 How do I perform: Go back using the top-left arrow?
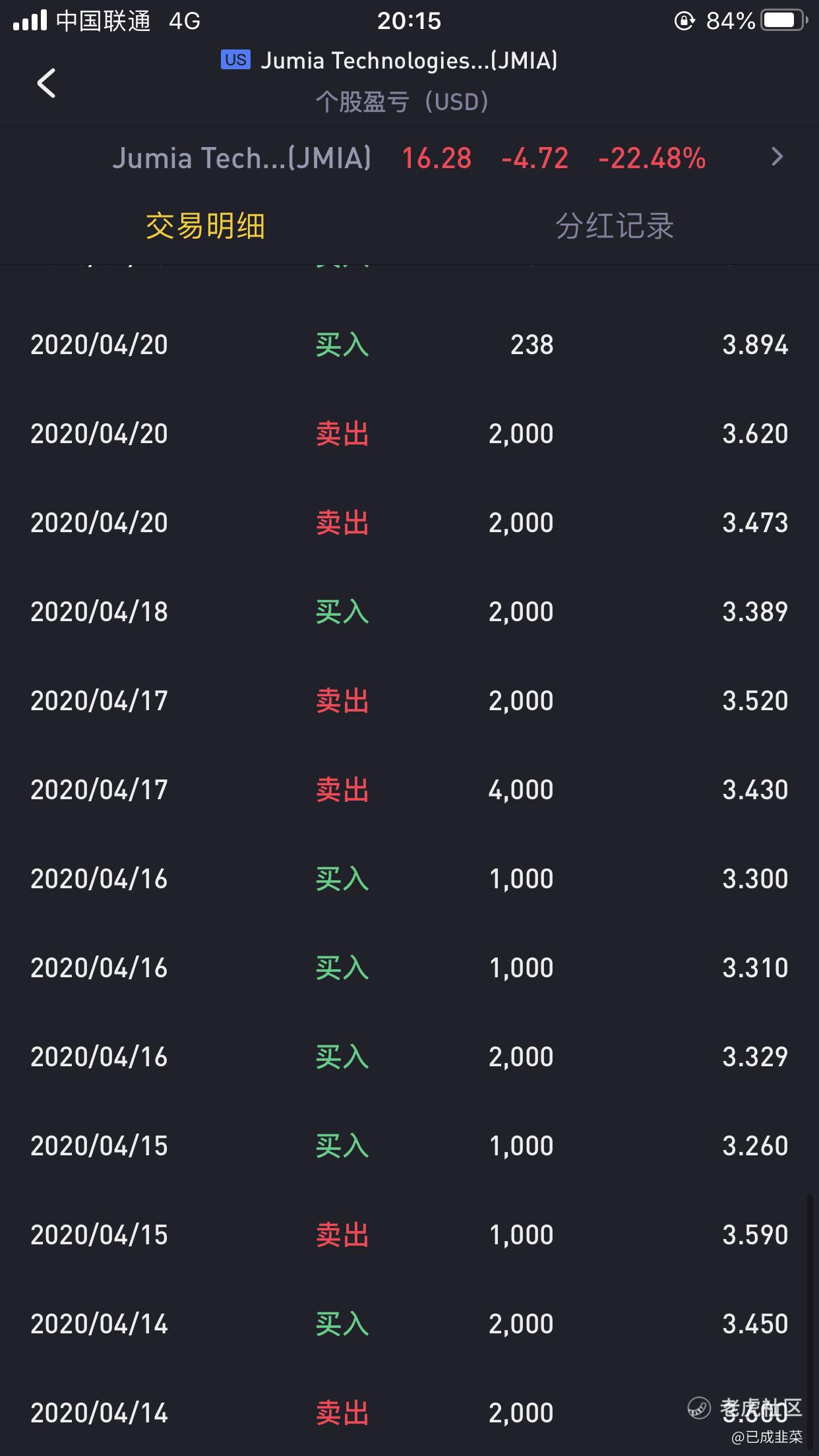(46, 83)
